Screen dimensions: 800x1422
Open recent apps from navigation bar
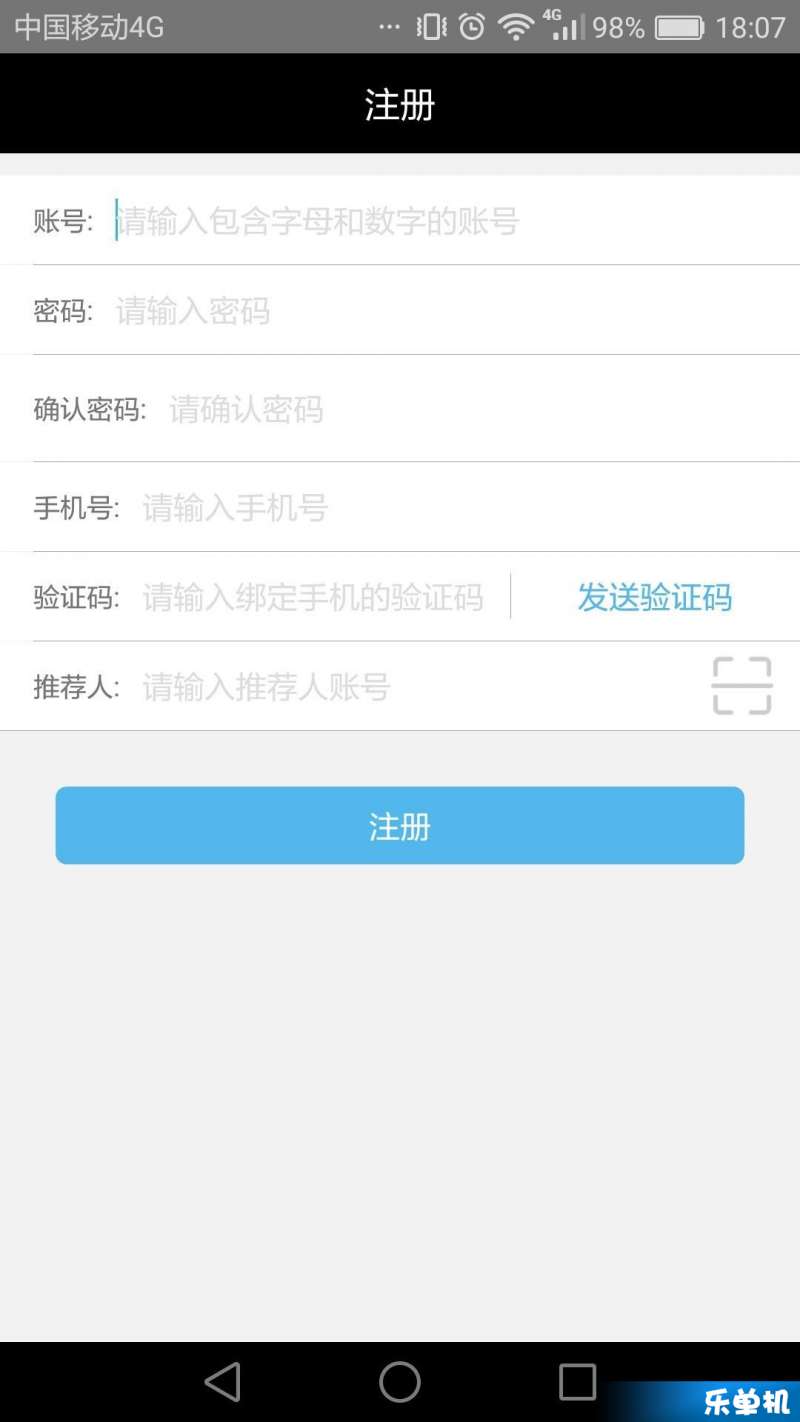[x=577, y=1382]
